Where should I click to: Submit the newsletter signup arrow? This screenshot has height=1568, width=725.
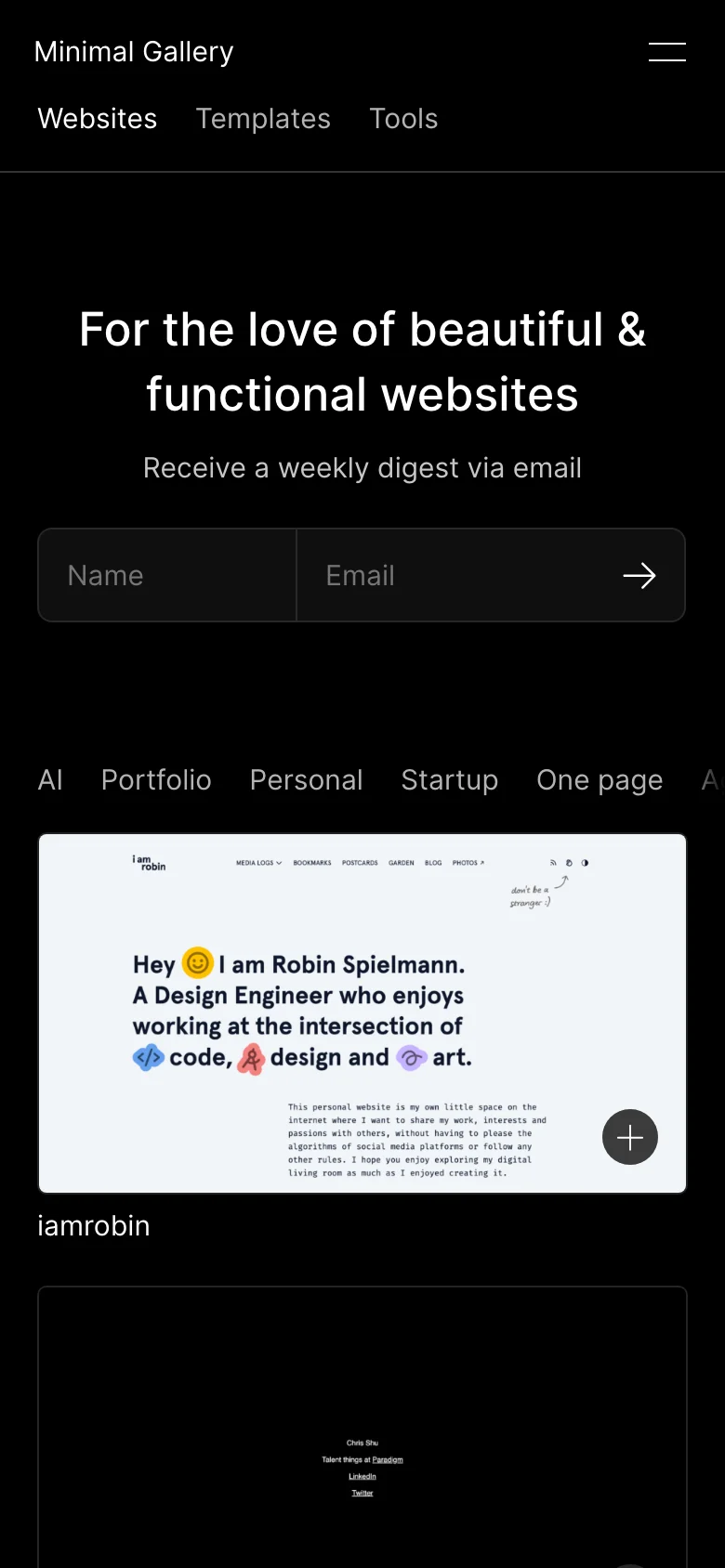point(639,576)
